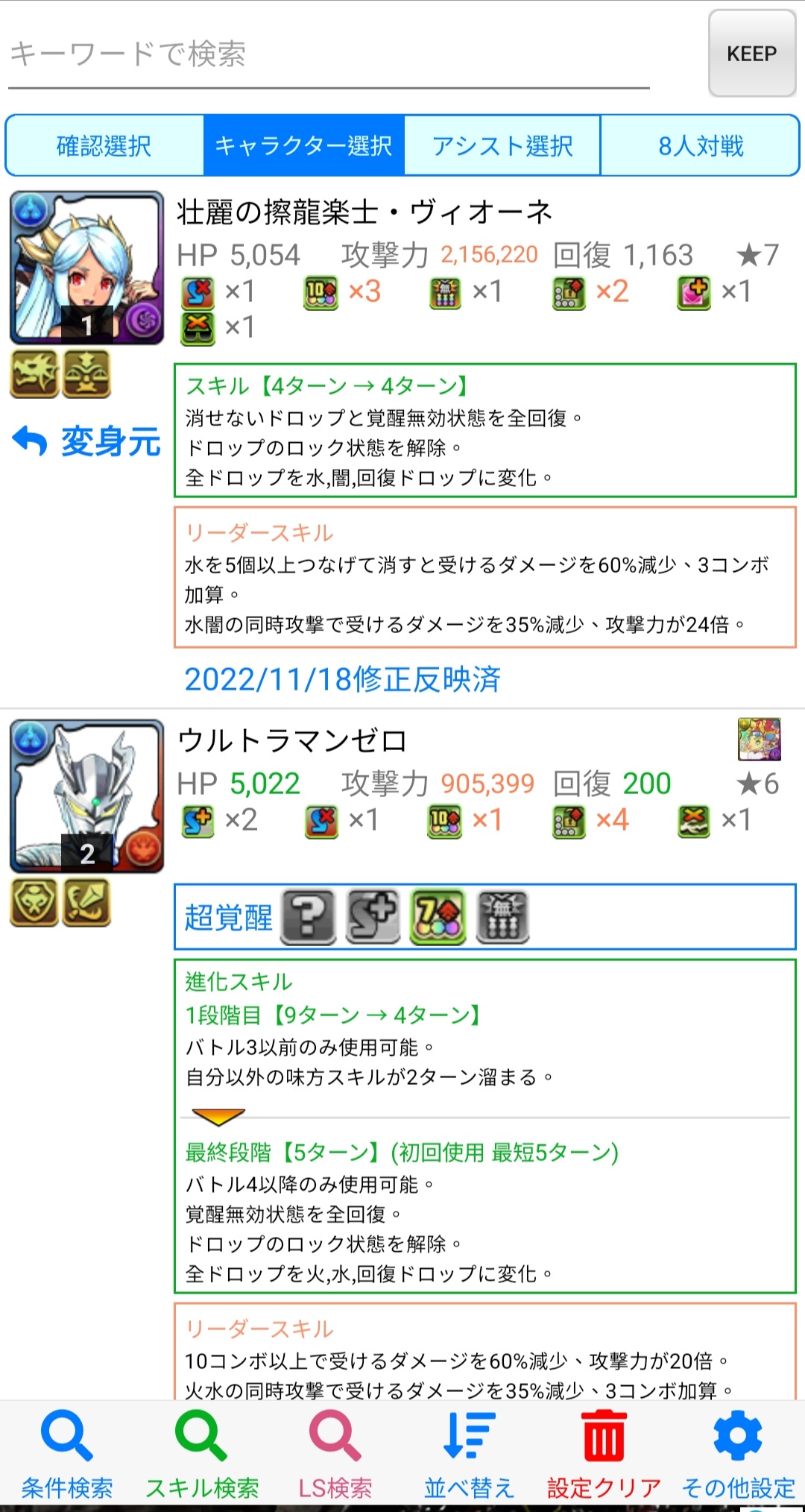Image resolution: width=805 pixels, height=1512 pixels.
Task: Select the キャラクター選択 tab
Action: (303, 145)
